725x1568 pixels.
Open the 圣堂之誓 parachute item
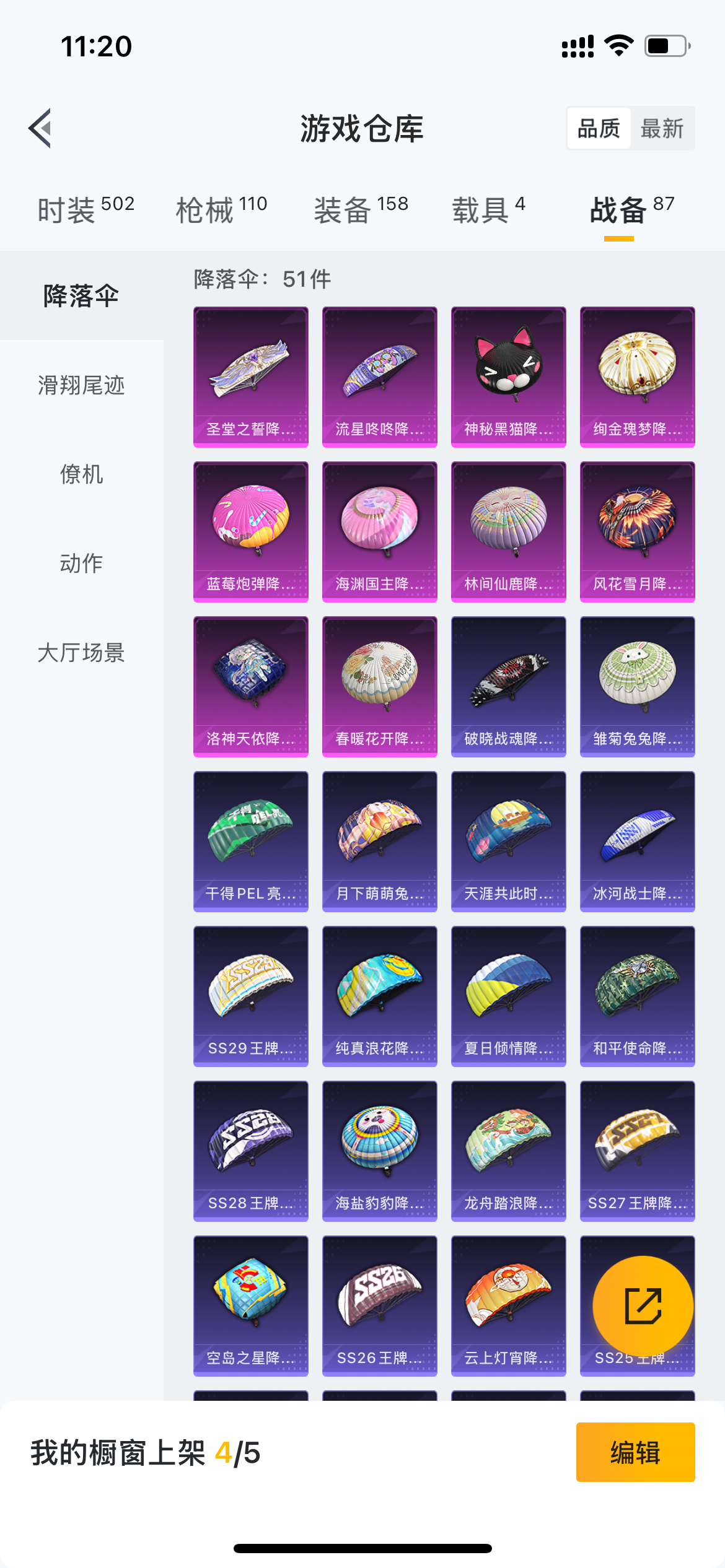pyautogui.click(x=251, y=377)
